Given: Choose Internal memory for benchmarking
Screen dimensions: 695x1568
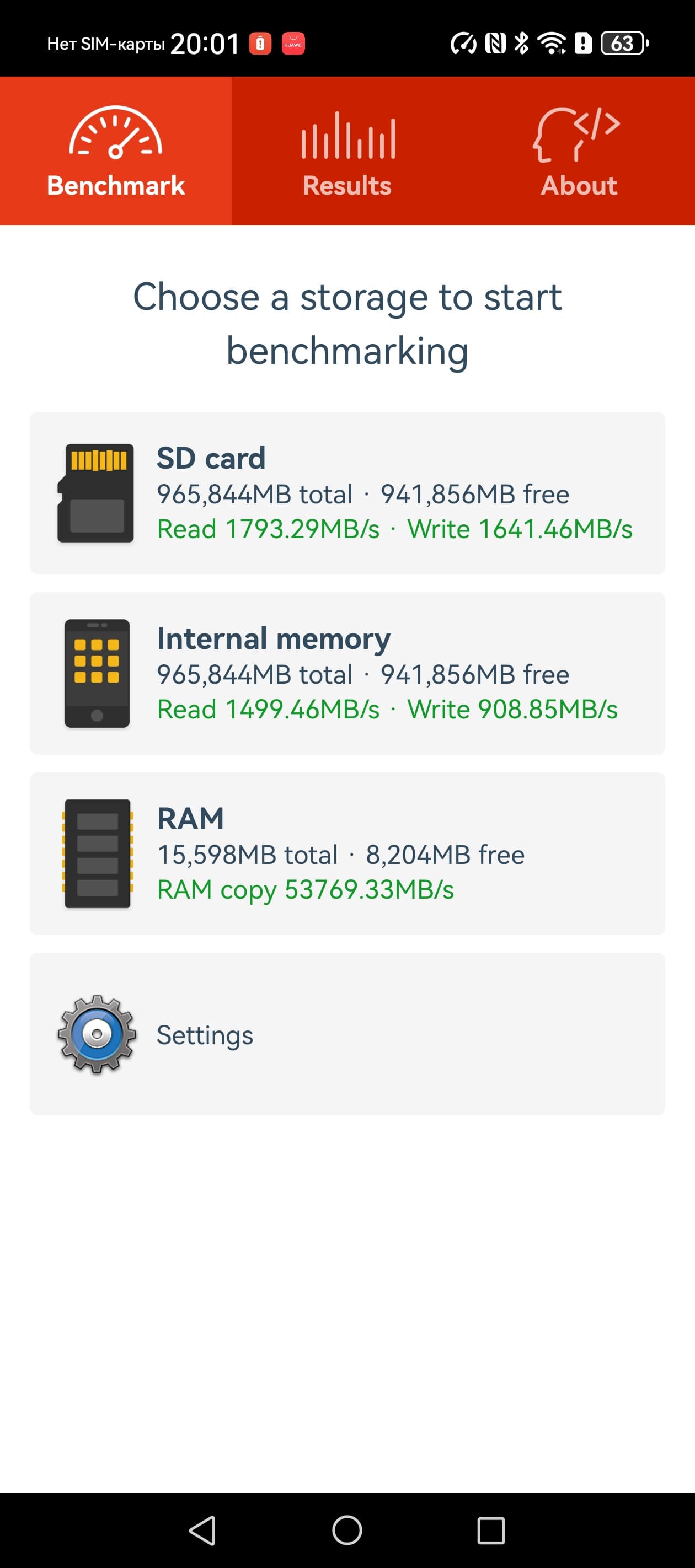Looking at the screenshot, I should click(347, 673).
